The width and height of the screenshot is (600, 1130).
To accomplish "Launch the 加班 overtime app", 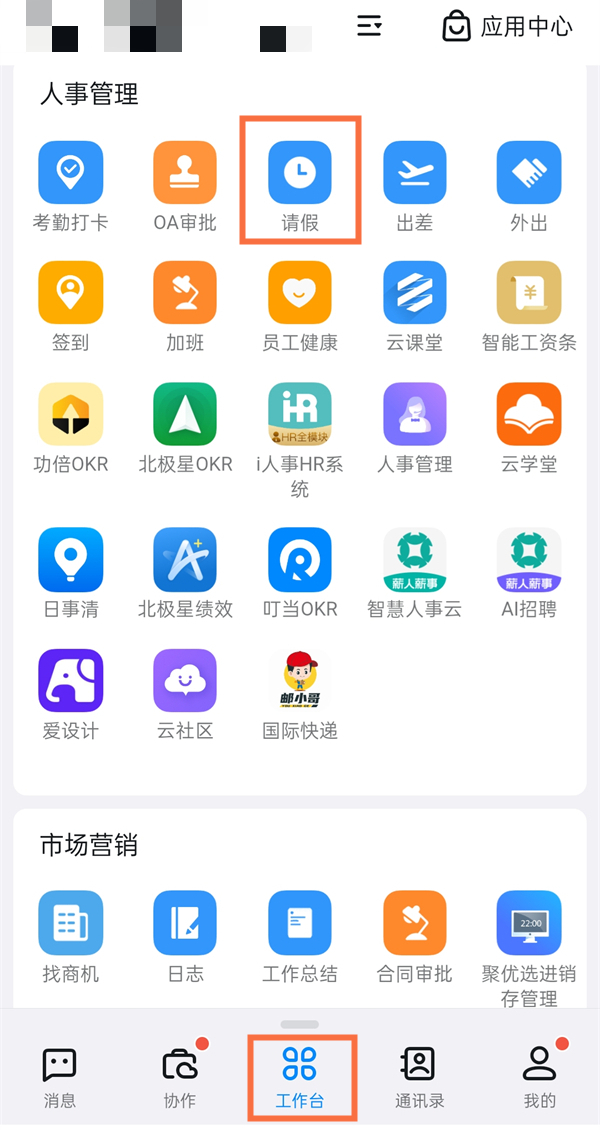I will (x=185, y=293).
